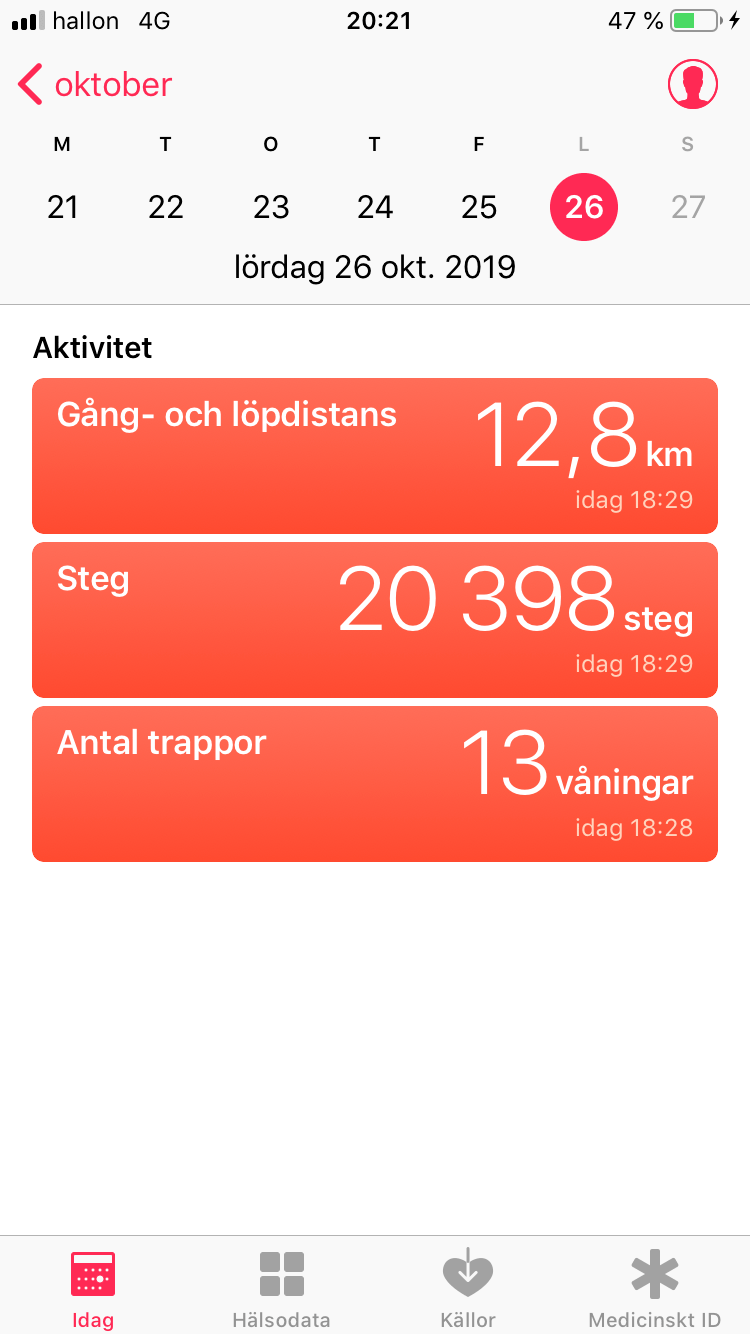Image resolution: width=750 pixels, height=1334 pixels.
Task: Switch to the Källor tab
Action: tap(468, 1288)
